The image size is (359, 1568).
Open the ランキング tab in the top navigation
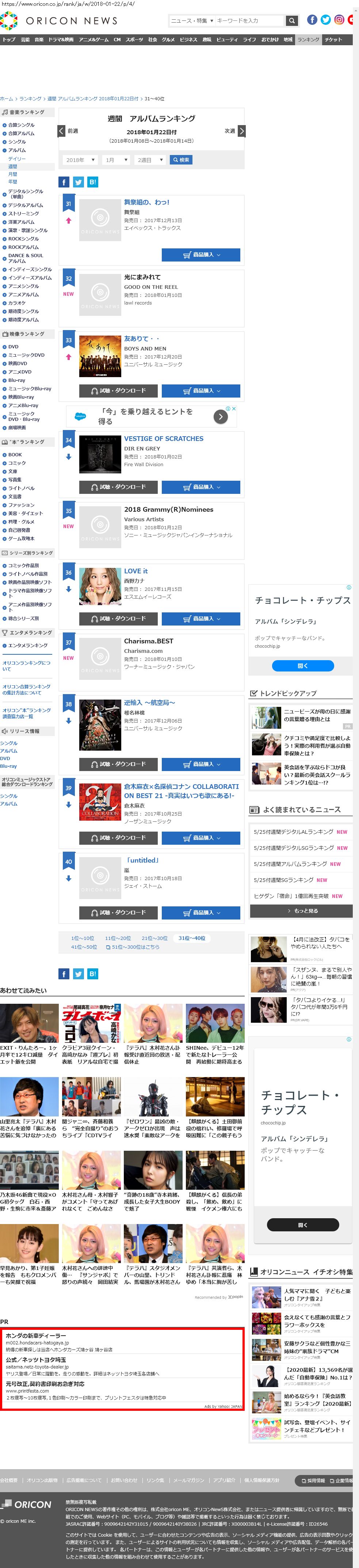coord(308,39)
